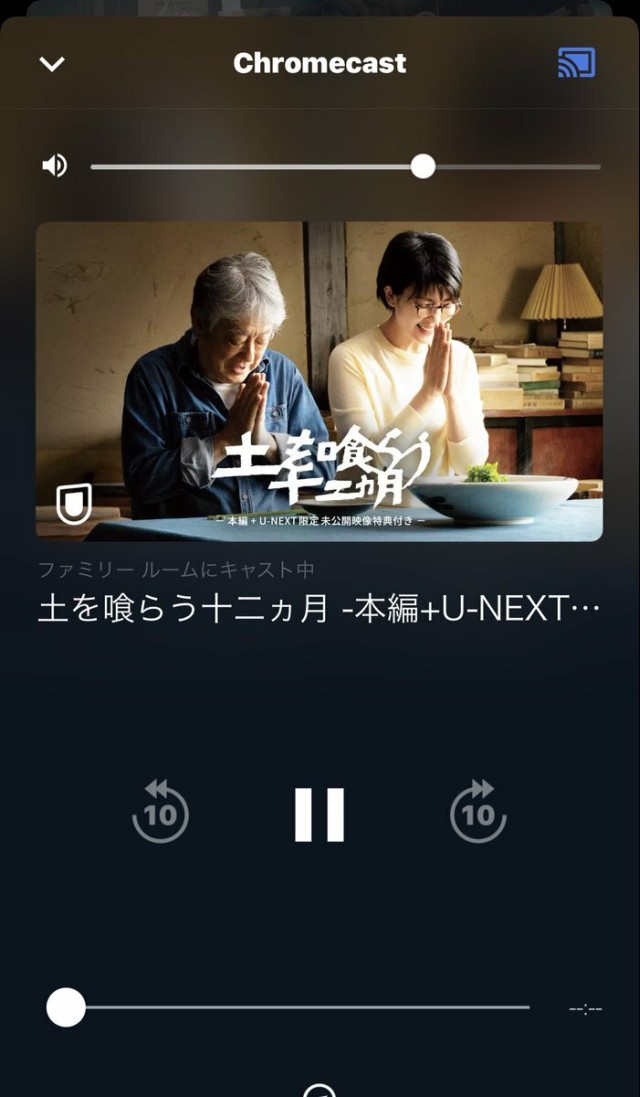This screenshot has width=640, height=1097.
Task: Mute with the volume speaker icon
Action: (55, 166)
